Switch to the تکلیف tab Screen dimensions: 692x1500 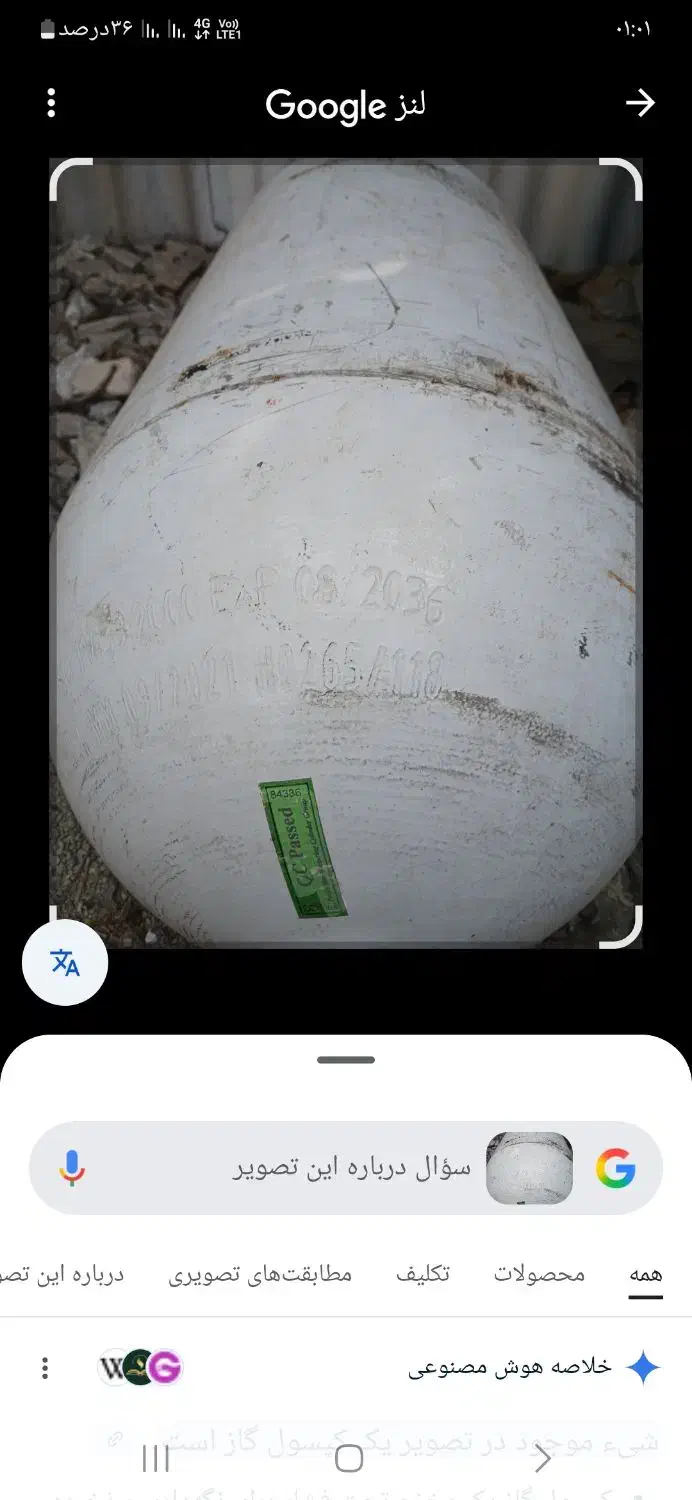tap(423, 1275)
